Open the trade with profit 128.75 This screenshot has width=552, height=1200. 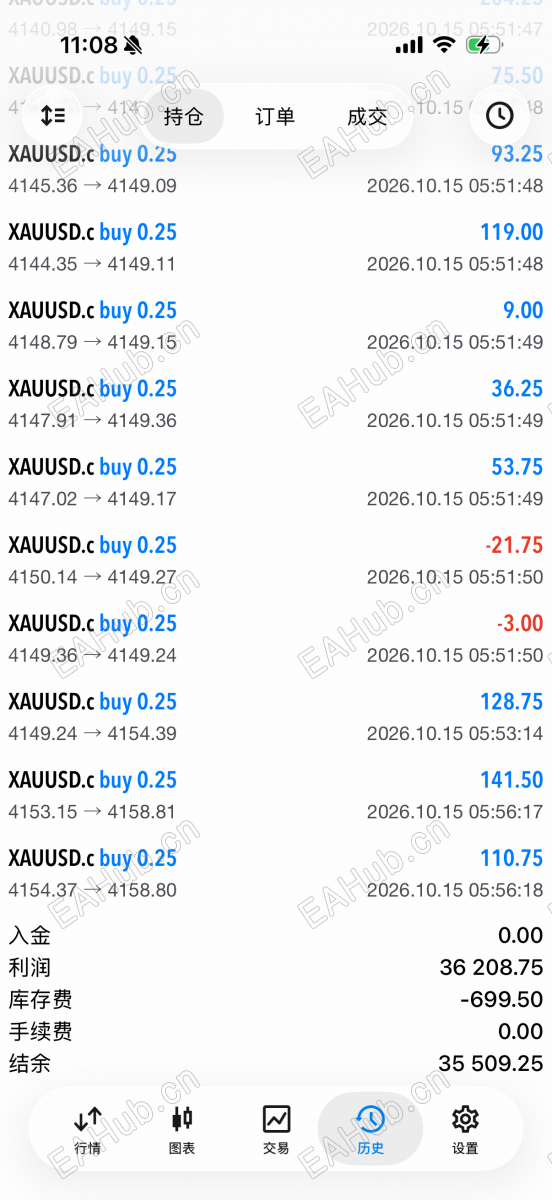coord(276,717)
